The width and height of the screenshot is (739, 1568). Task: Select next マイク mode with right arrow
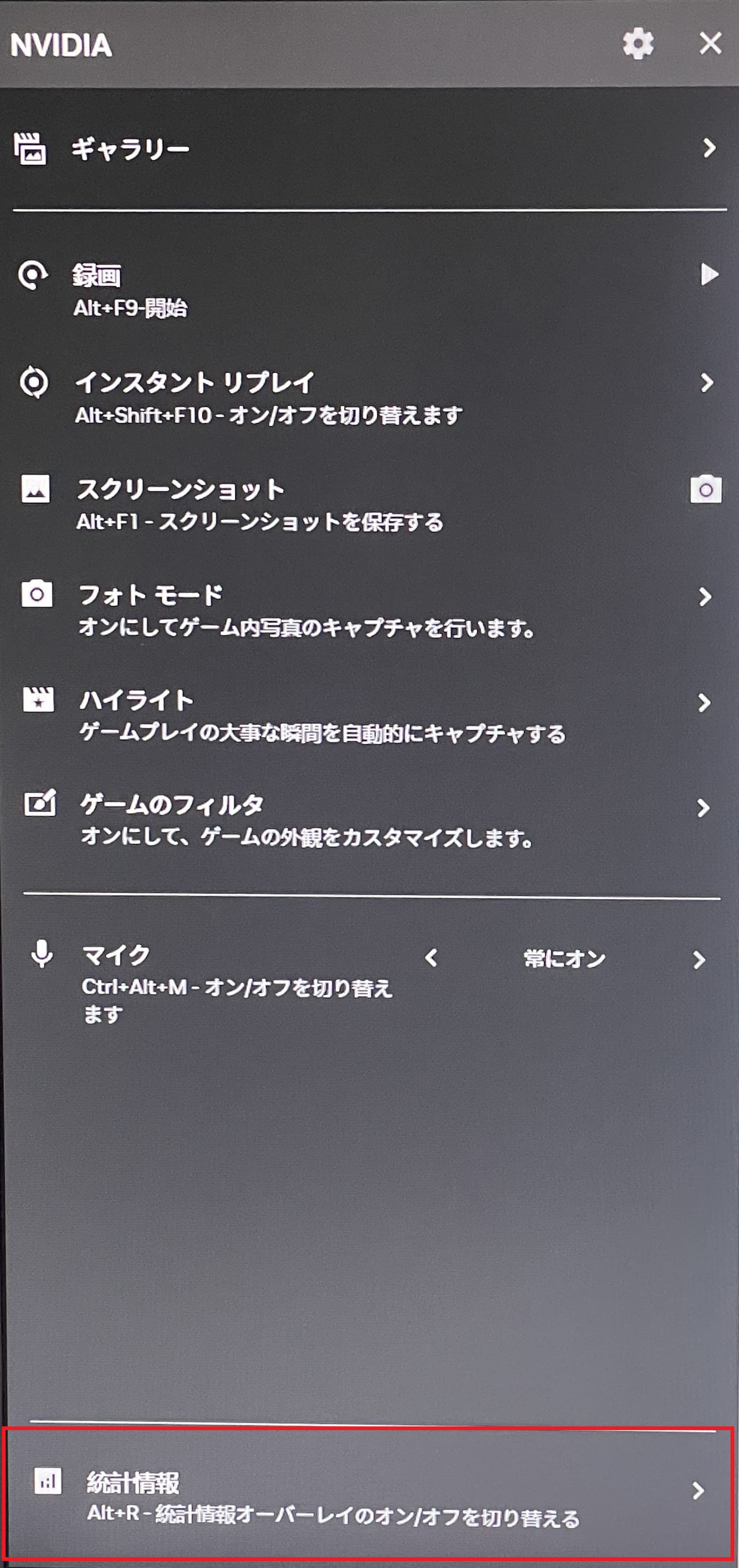click(699, 960)
